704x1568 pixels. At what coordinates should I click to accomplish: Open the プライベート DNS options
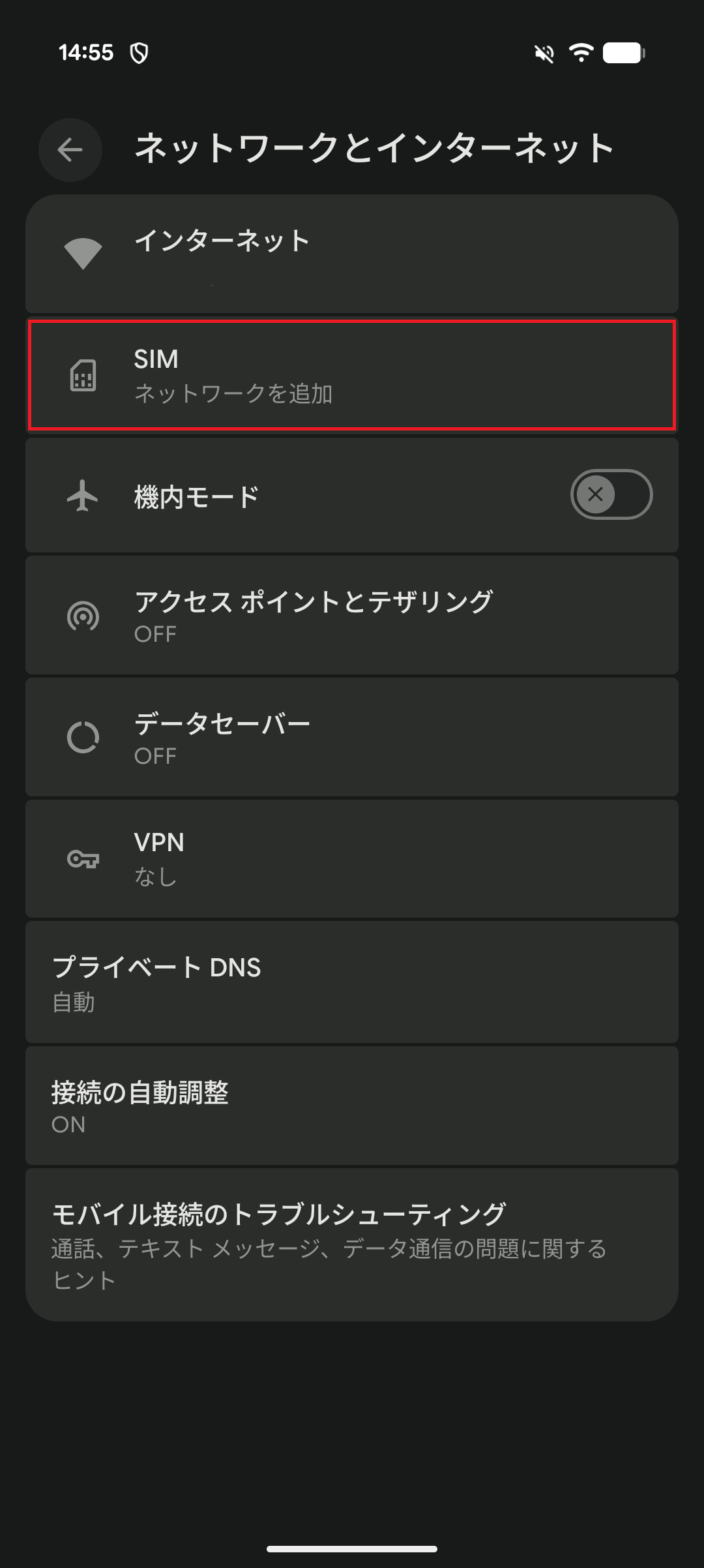[352, 981]
